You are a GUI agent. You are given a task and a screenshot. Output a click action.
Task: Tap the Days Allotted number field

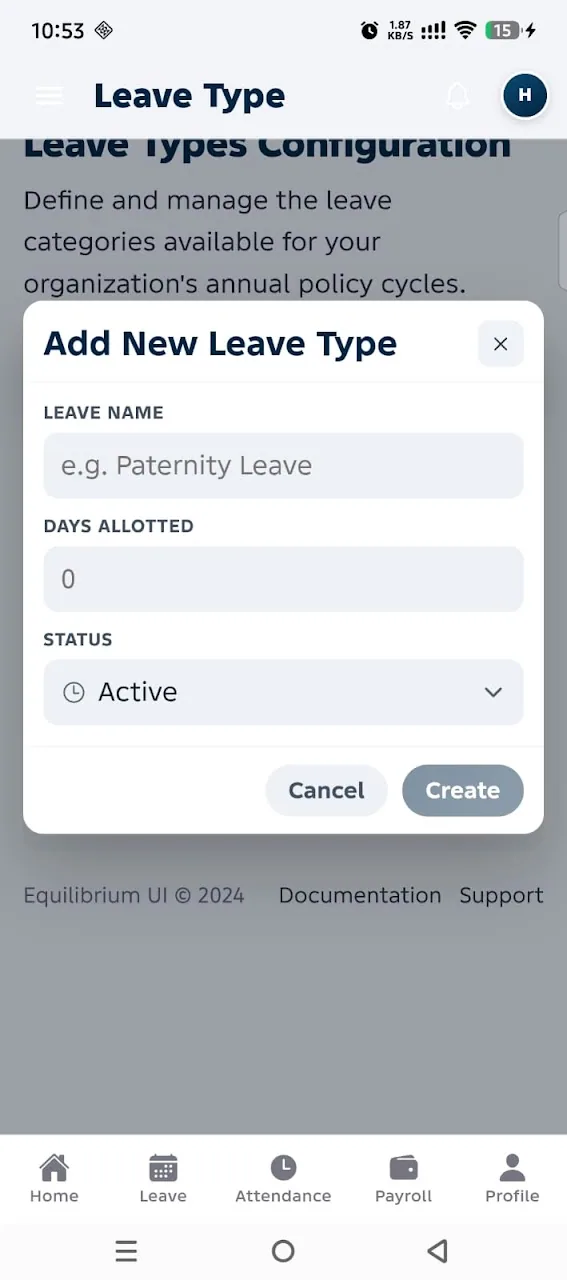[x=283, y=579]
